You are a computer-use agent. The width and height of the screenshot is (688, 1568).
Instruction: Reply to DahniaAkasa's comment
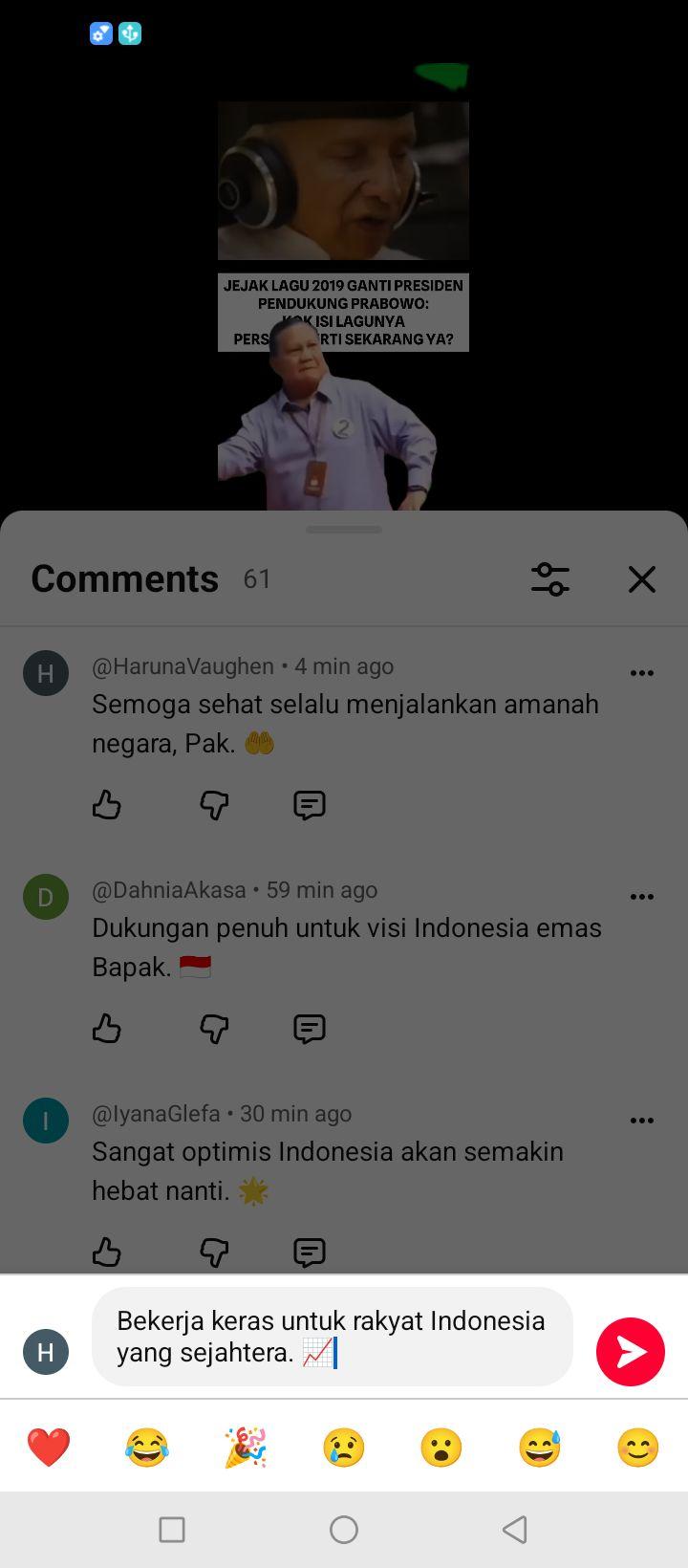(310, 1029)
